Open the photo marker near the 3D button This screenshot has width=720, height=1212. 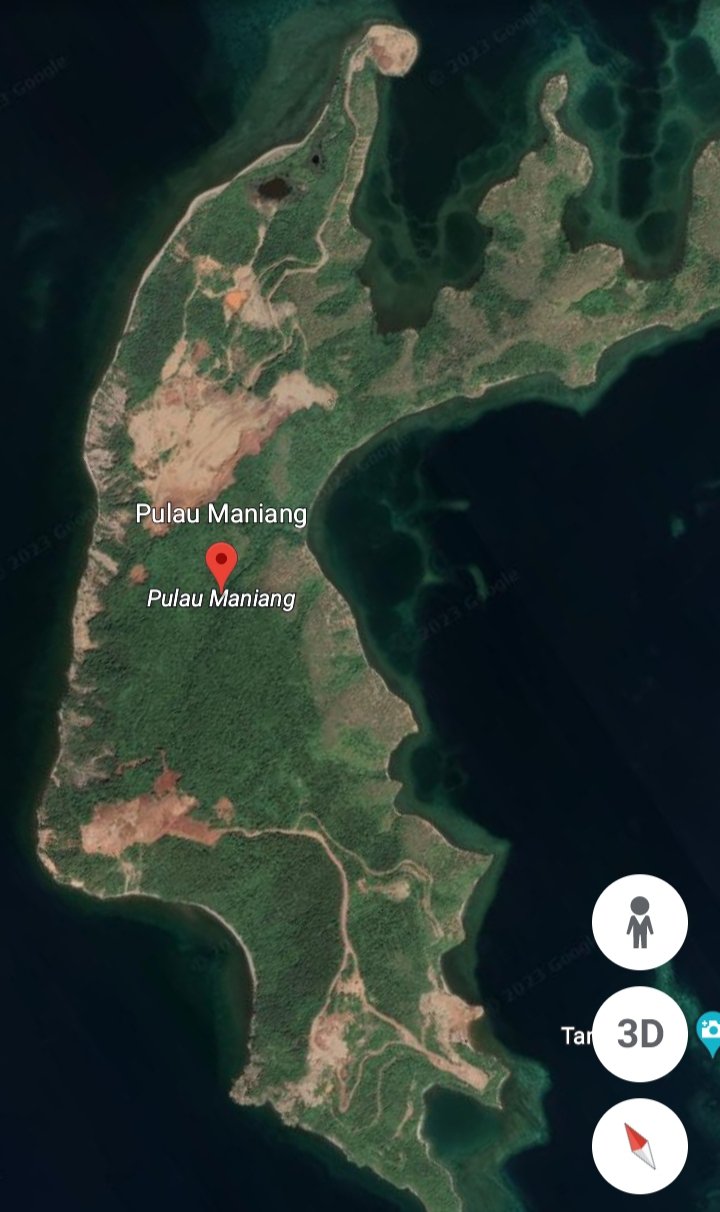pos(709,1033)
